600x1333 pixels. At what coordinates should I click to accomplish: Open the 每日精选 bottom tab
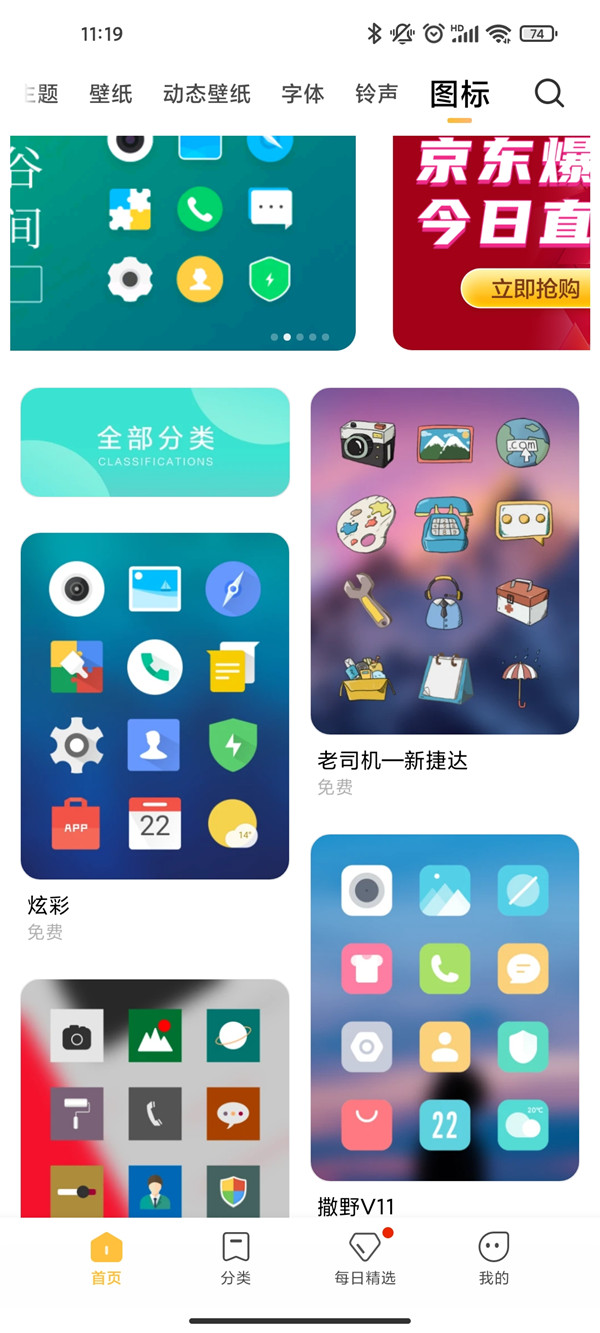coord(365,1259)
